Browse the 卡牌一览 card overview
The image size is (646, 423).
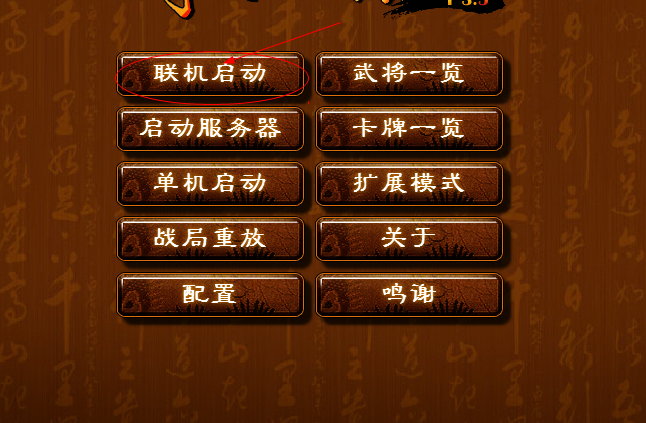tap(409, 129)
